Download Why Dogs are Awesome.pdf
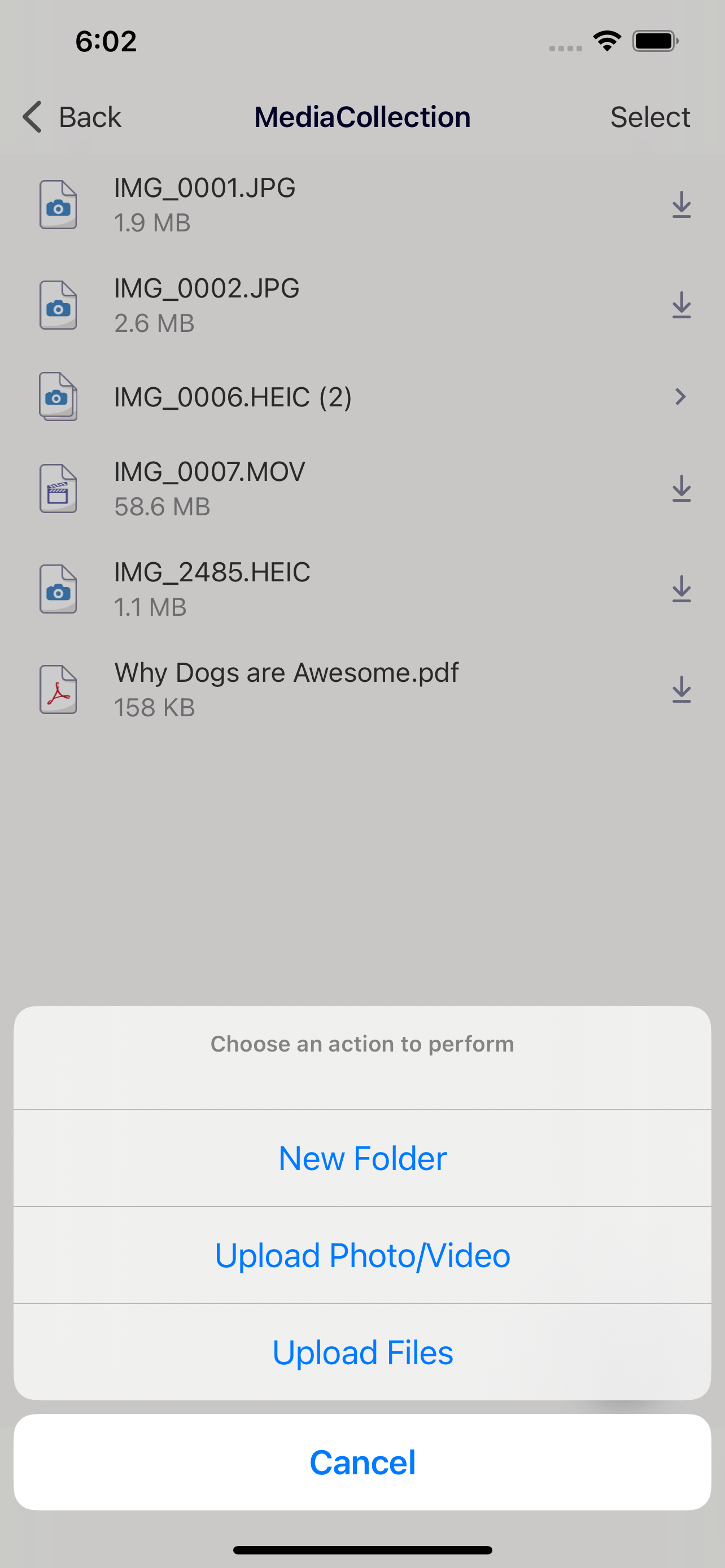The width and height of the screenshot is (725, 1568). (x=681, y=690)
